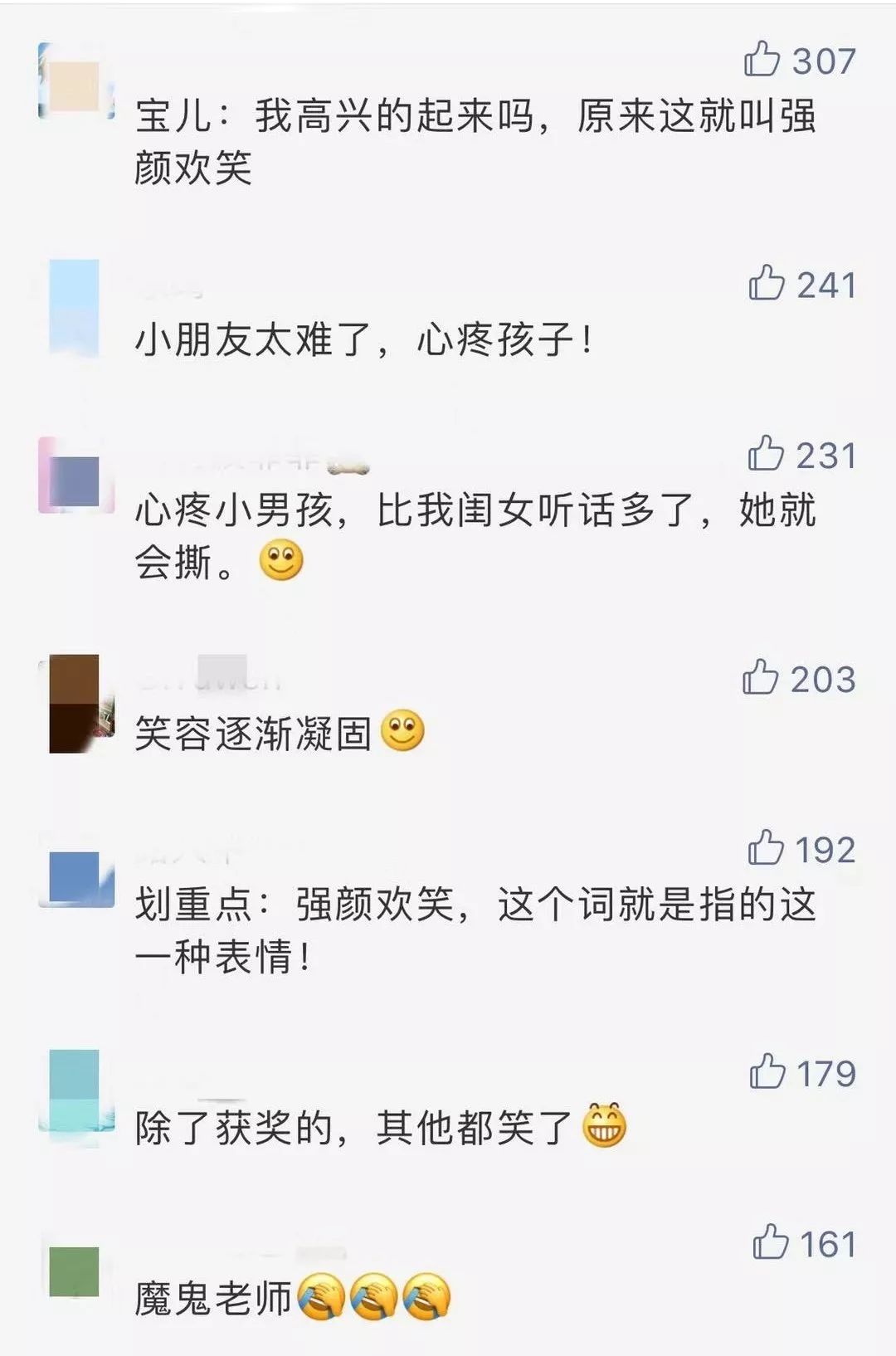Like the comment with 307 likes

point(762,60)
